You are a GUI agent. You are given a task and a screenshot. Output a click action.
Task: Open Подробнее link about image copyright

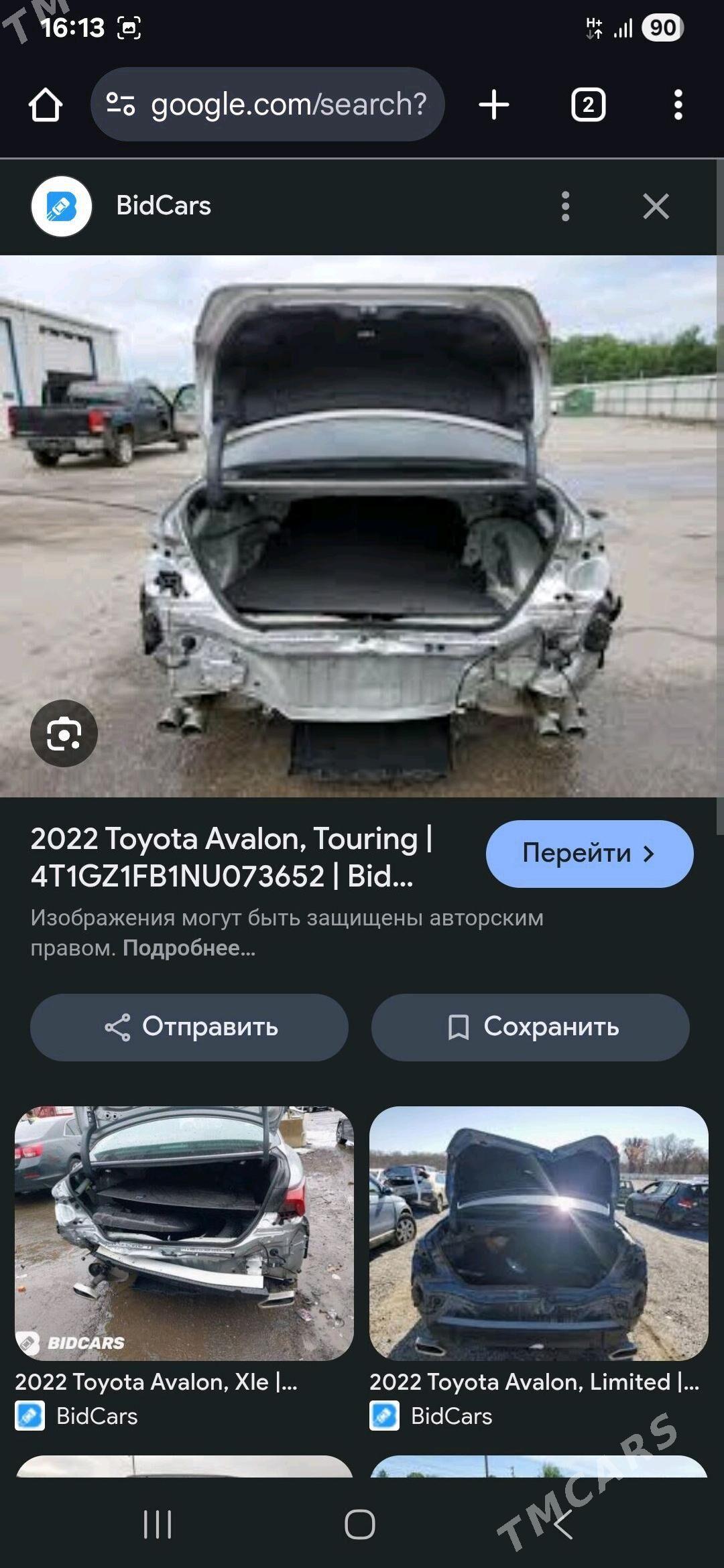click(x=189, y=948)
